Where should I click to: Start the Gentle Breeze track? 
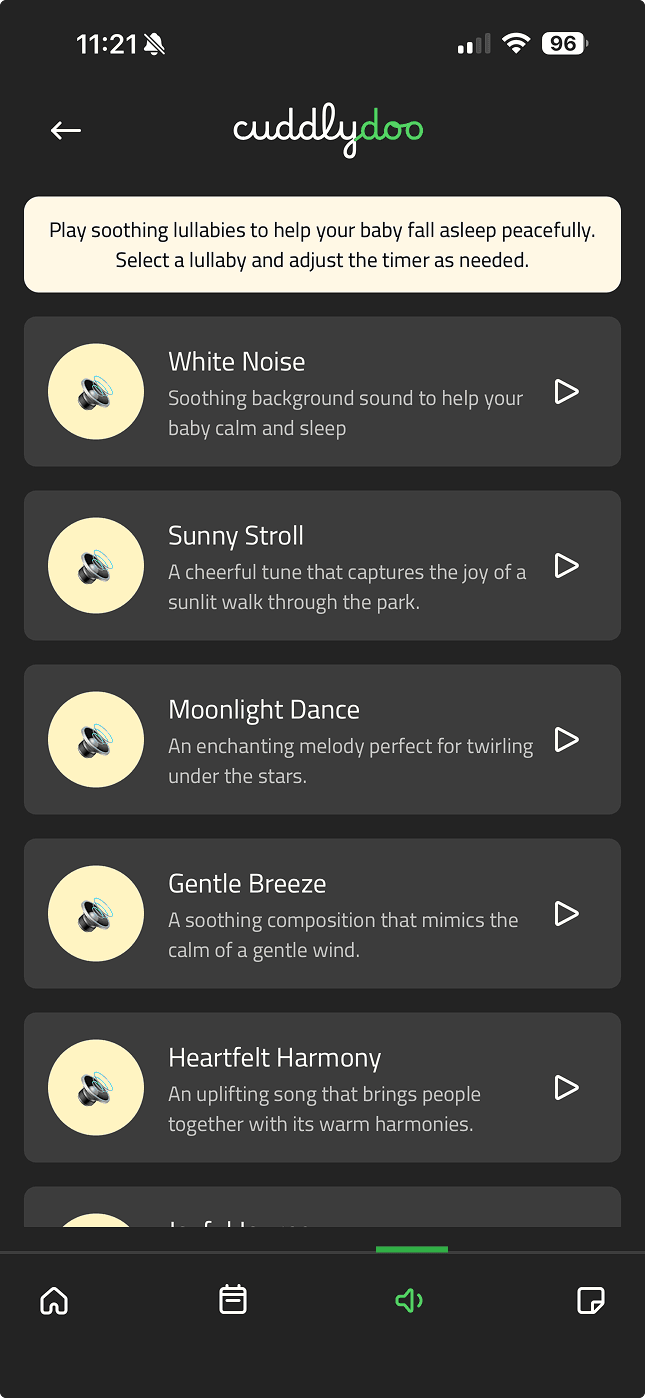click(x=567, y=913)
